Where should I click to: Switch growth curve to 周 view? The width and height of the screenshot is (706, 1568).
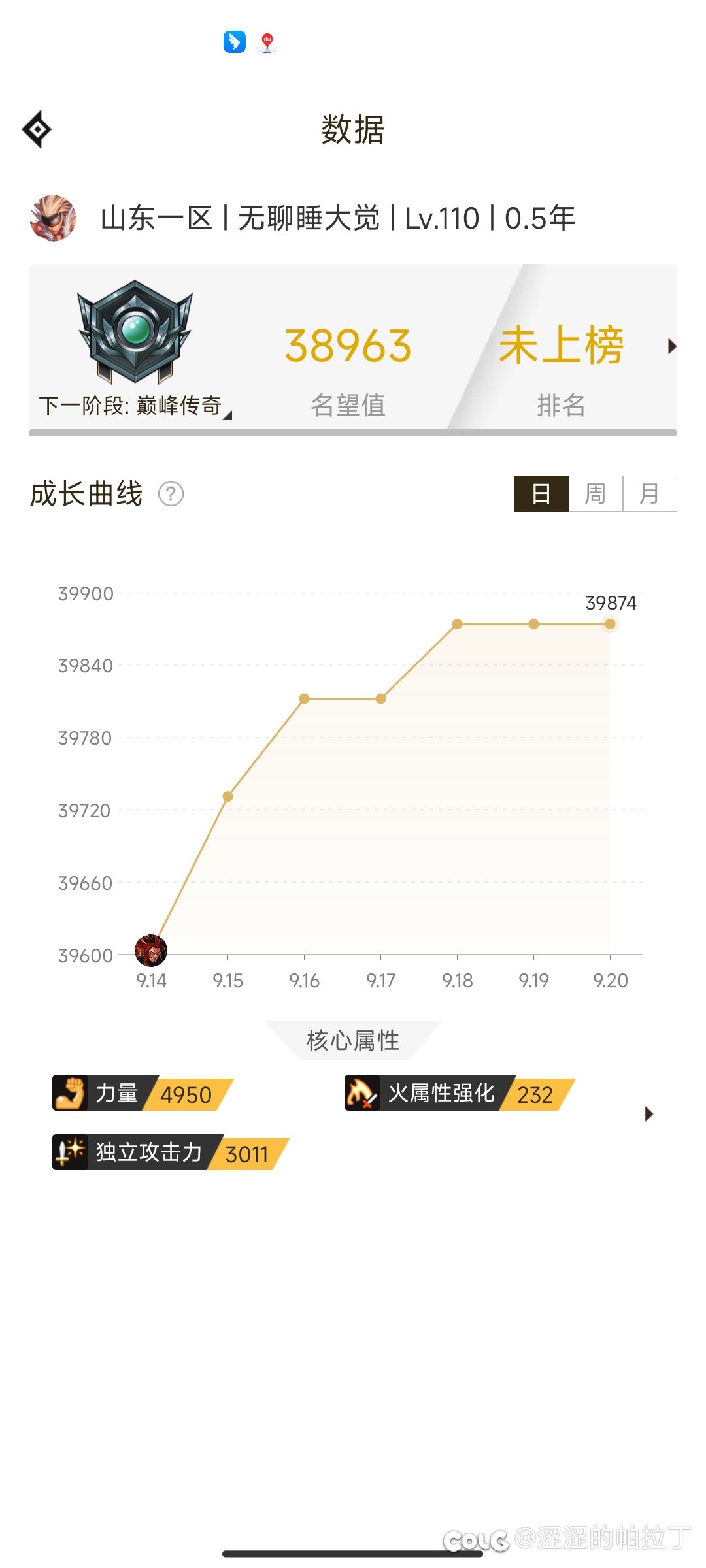point(595,494)
